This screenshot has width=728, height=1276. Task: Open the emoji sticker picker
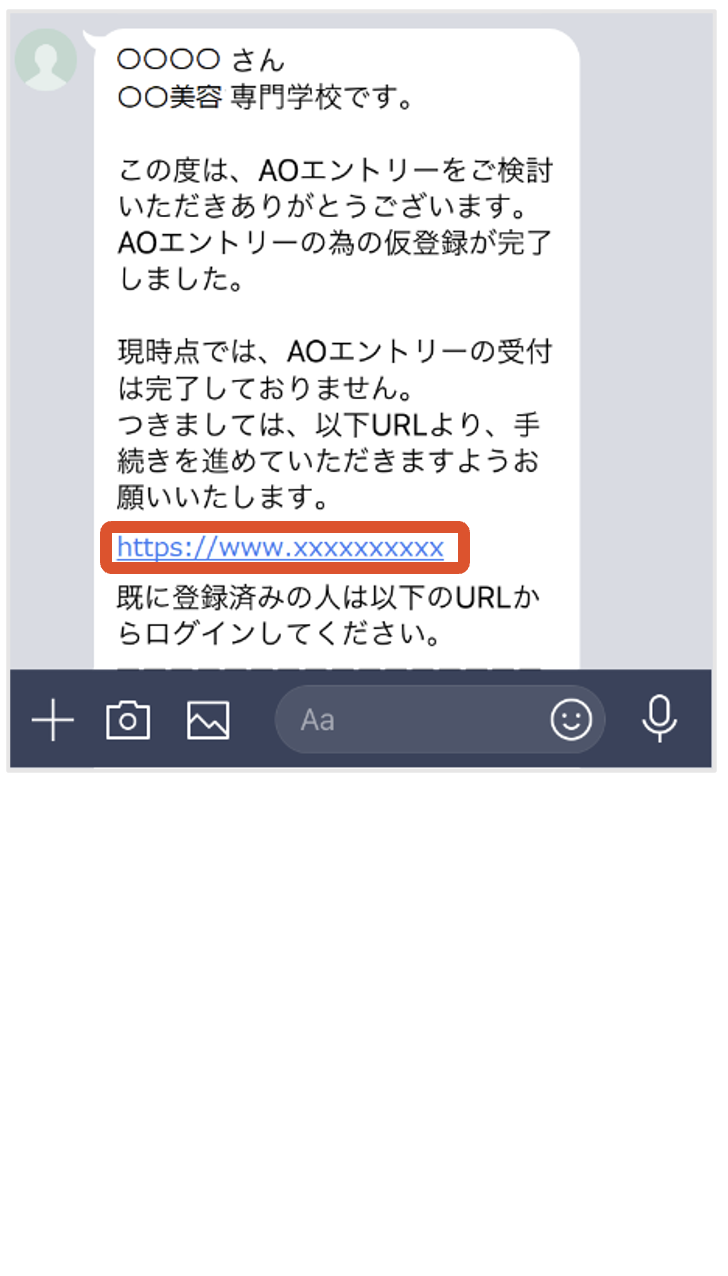571,719
